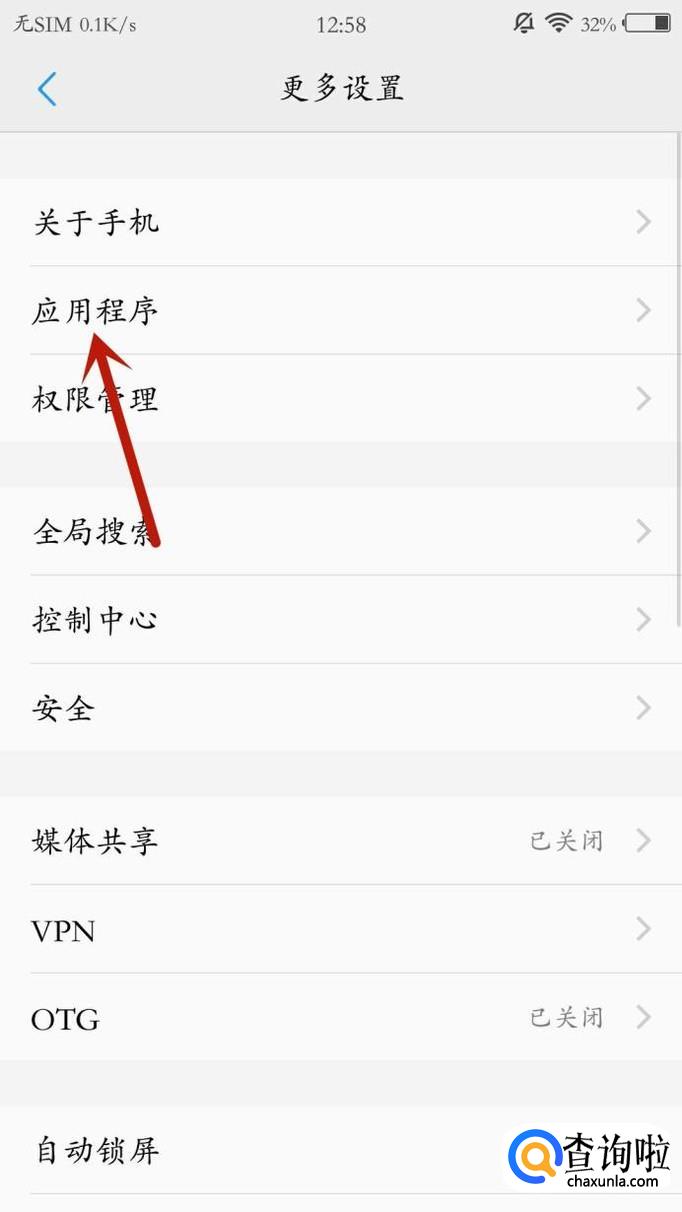Open 关于手机 settings
Viewport: 682px width, 1212px height.
pos(340,222)
